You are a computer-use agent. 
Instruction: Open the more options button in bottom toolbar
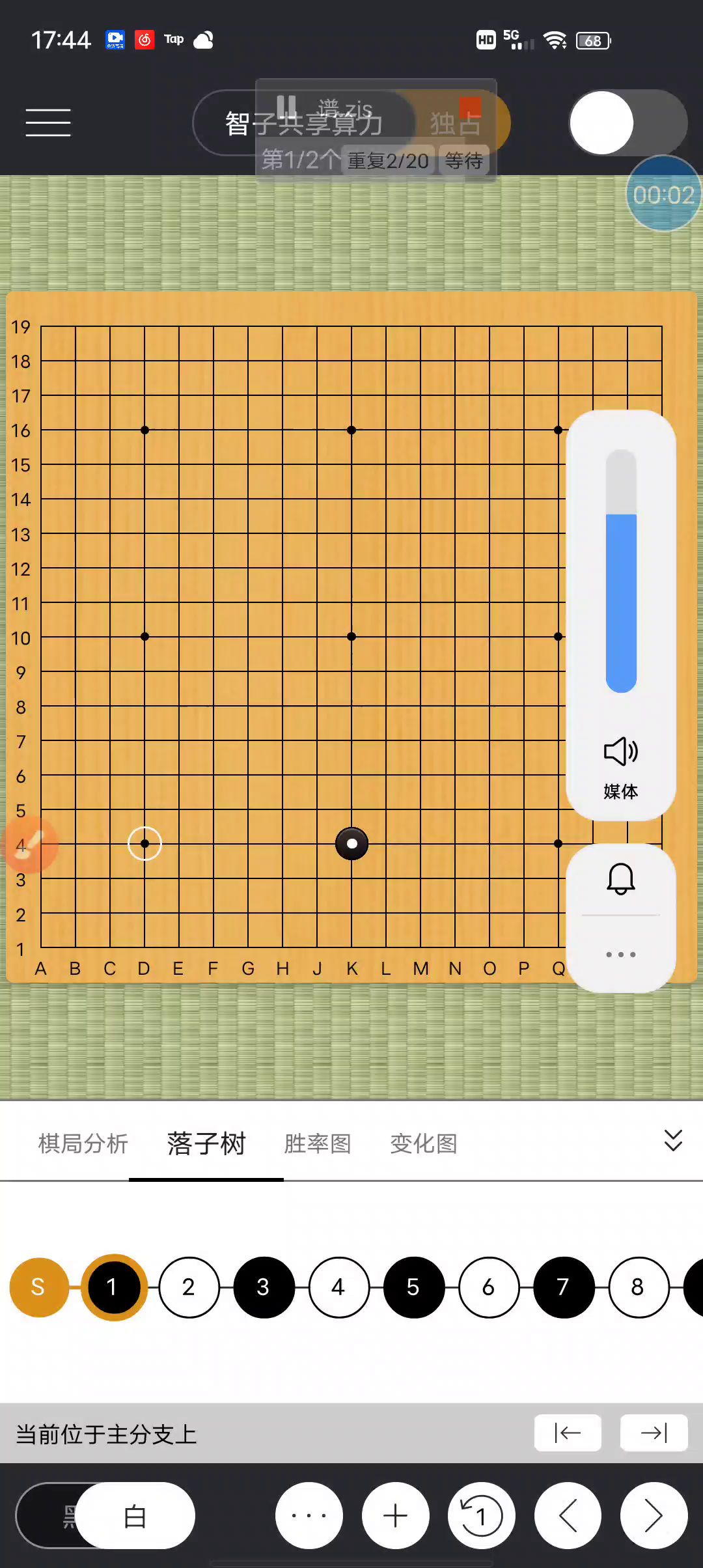pyautogui.click(x=309, y=1516)
